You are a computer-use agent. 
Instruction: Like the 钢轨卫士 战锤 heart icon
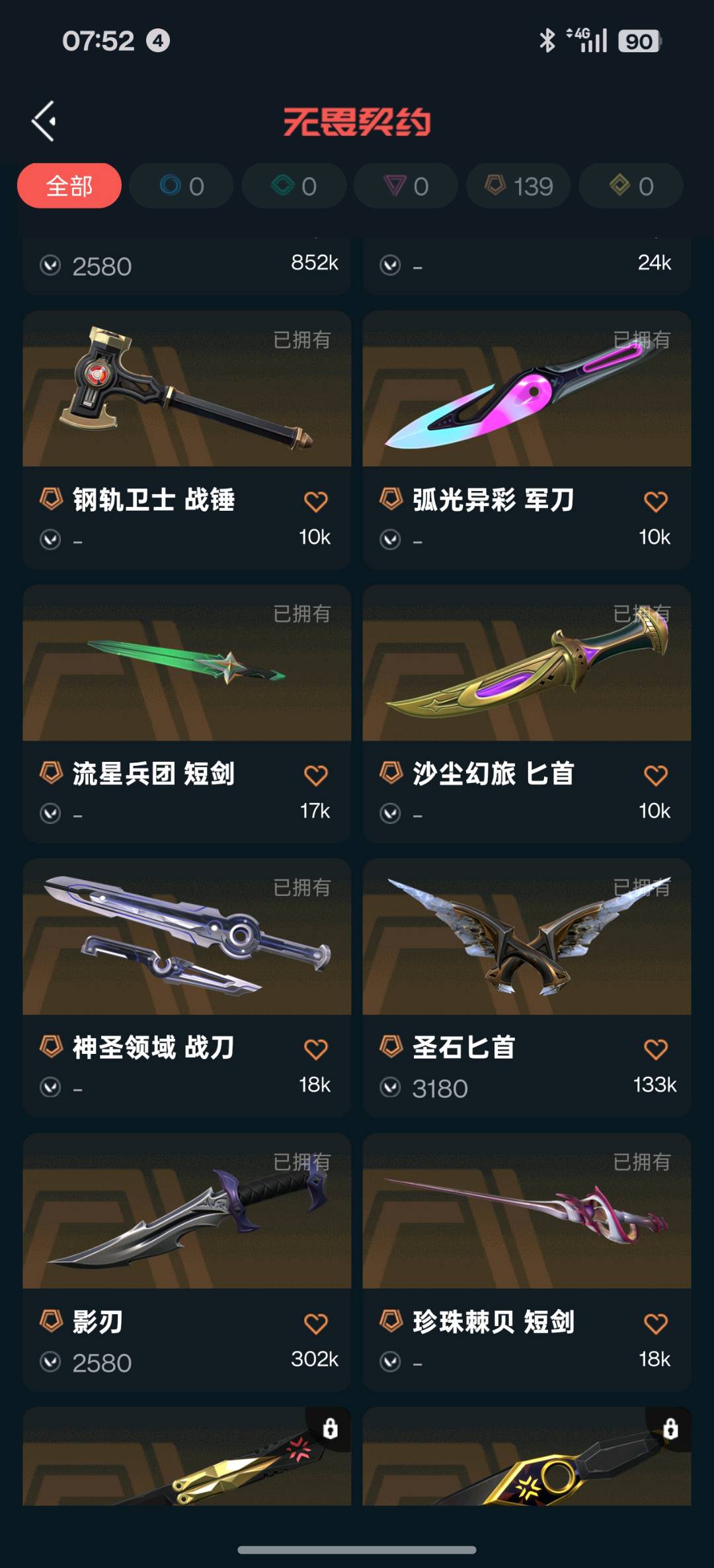point(315,502)
